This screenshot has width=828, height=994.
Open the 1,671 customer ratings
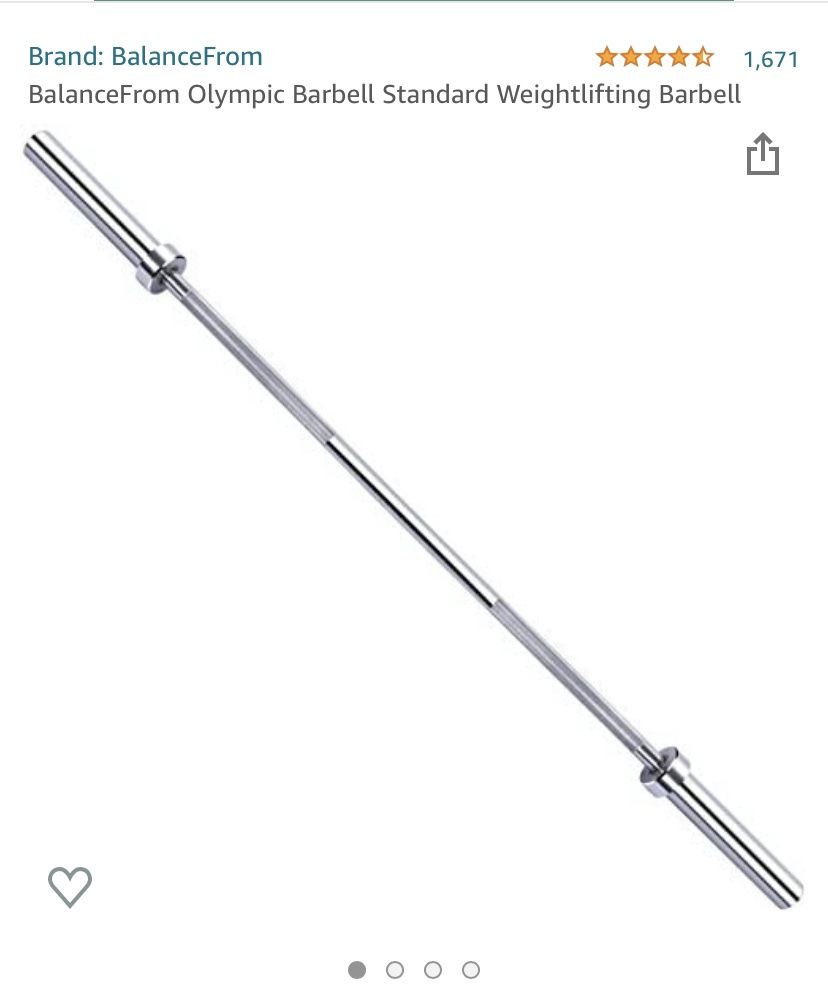tap(770, 59)
